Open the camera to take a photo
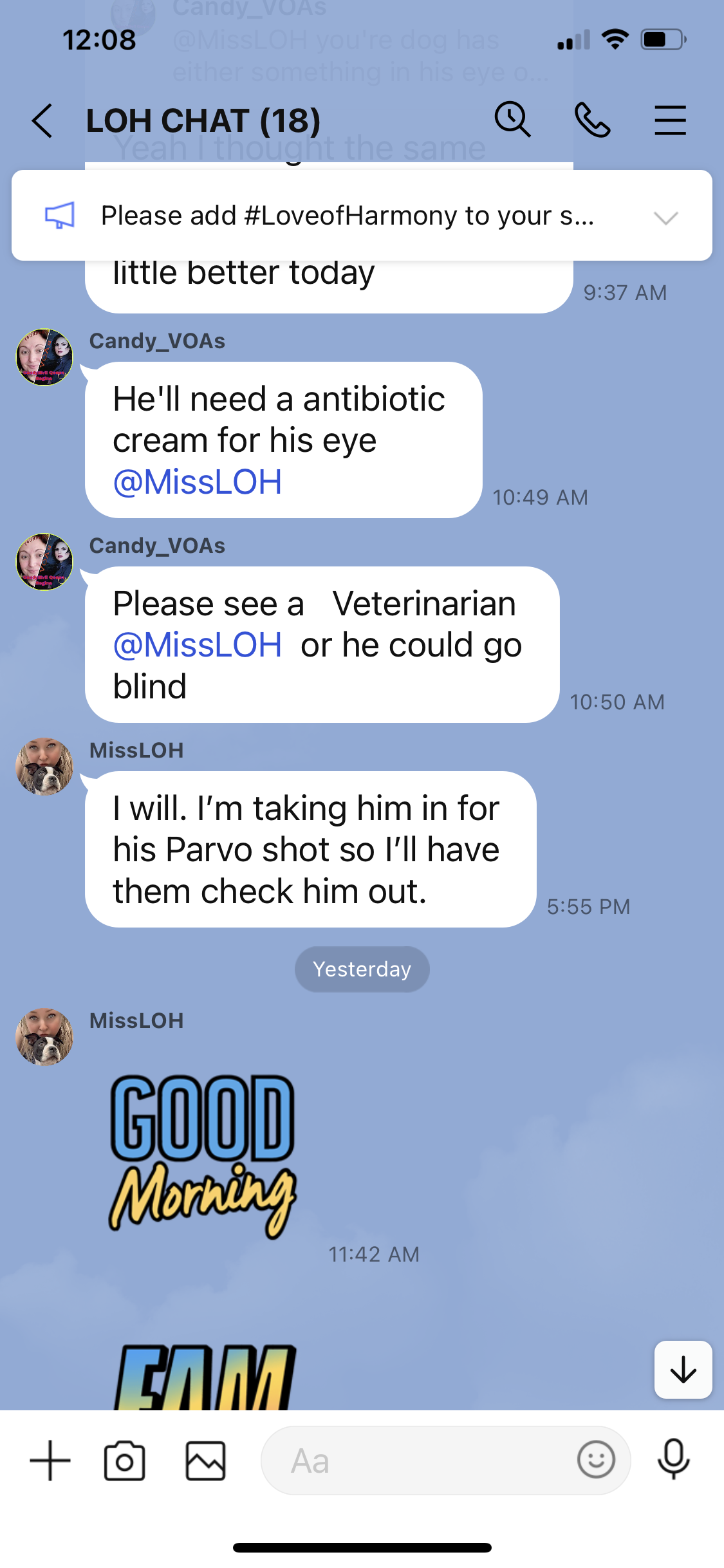 (124, 1461)
